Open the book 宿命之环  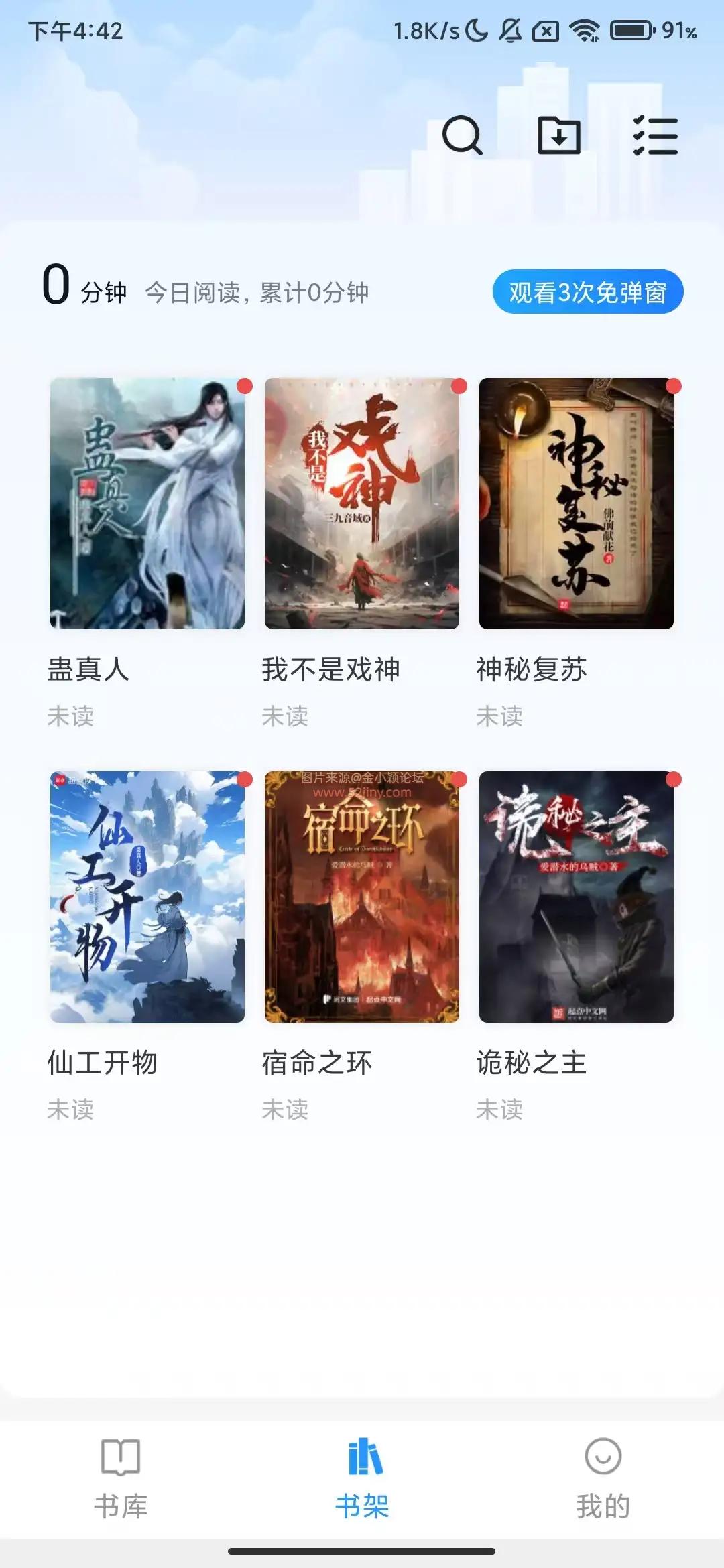[x=362, y=897]
